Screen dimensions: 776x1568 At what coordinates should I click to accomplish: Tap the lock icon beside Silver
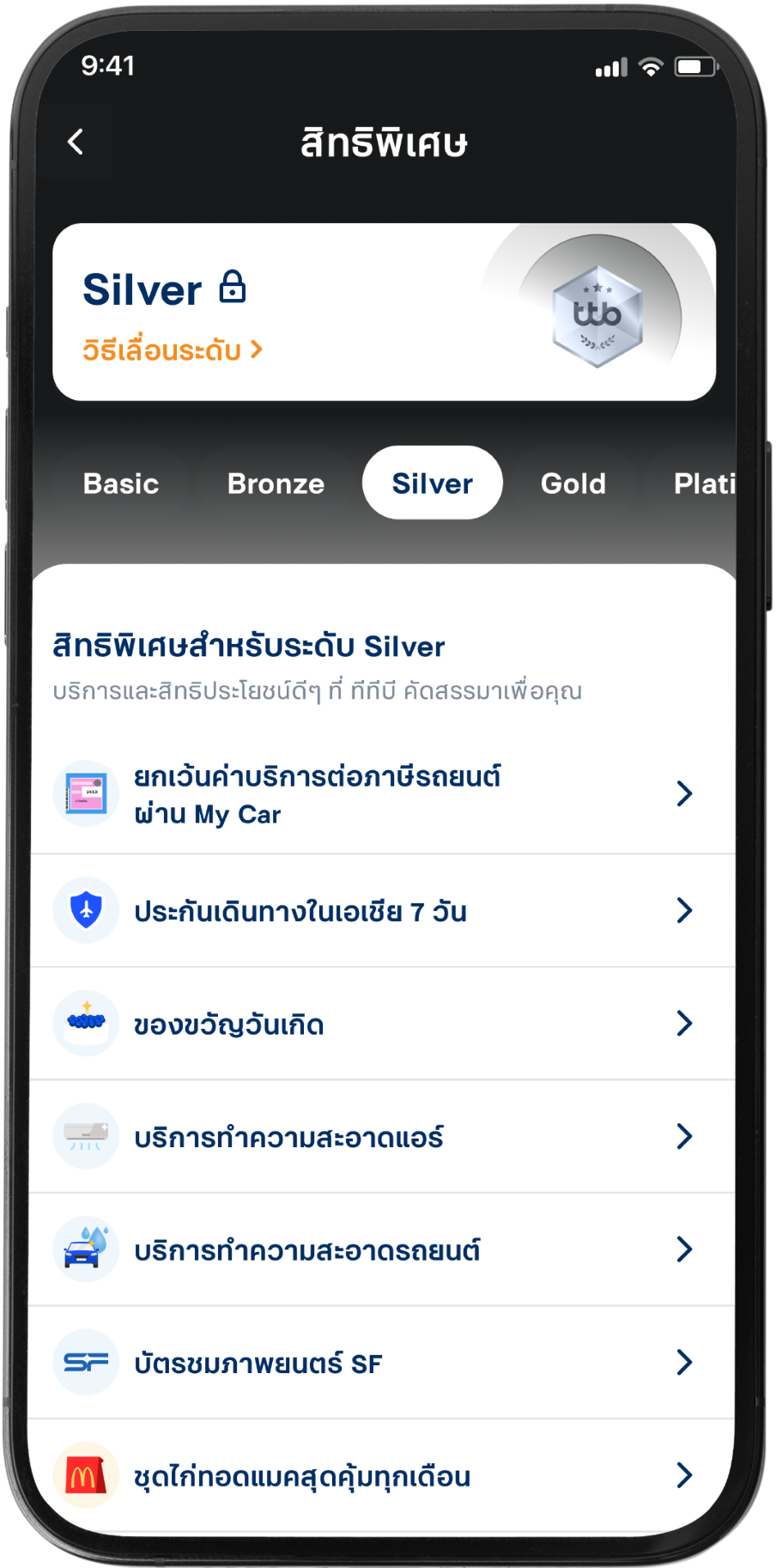(233, 286)
